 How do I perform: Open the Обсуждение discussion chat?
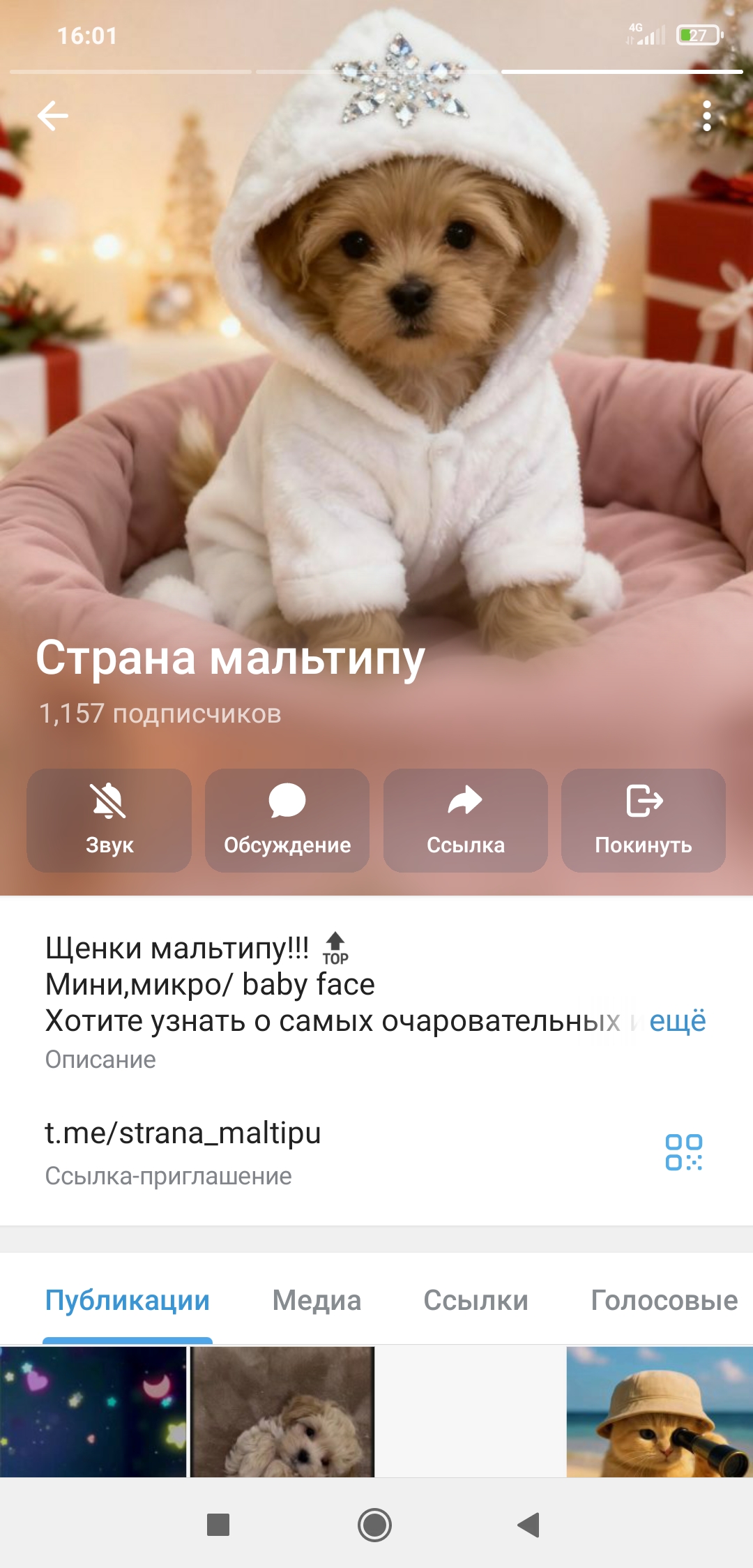287,820
